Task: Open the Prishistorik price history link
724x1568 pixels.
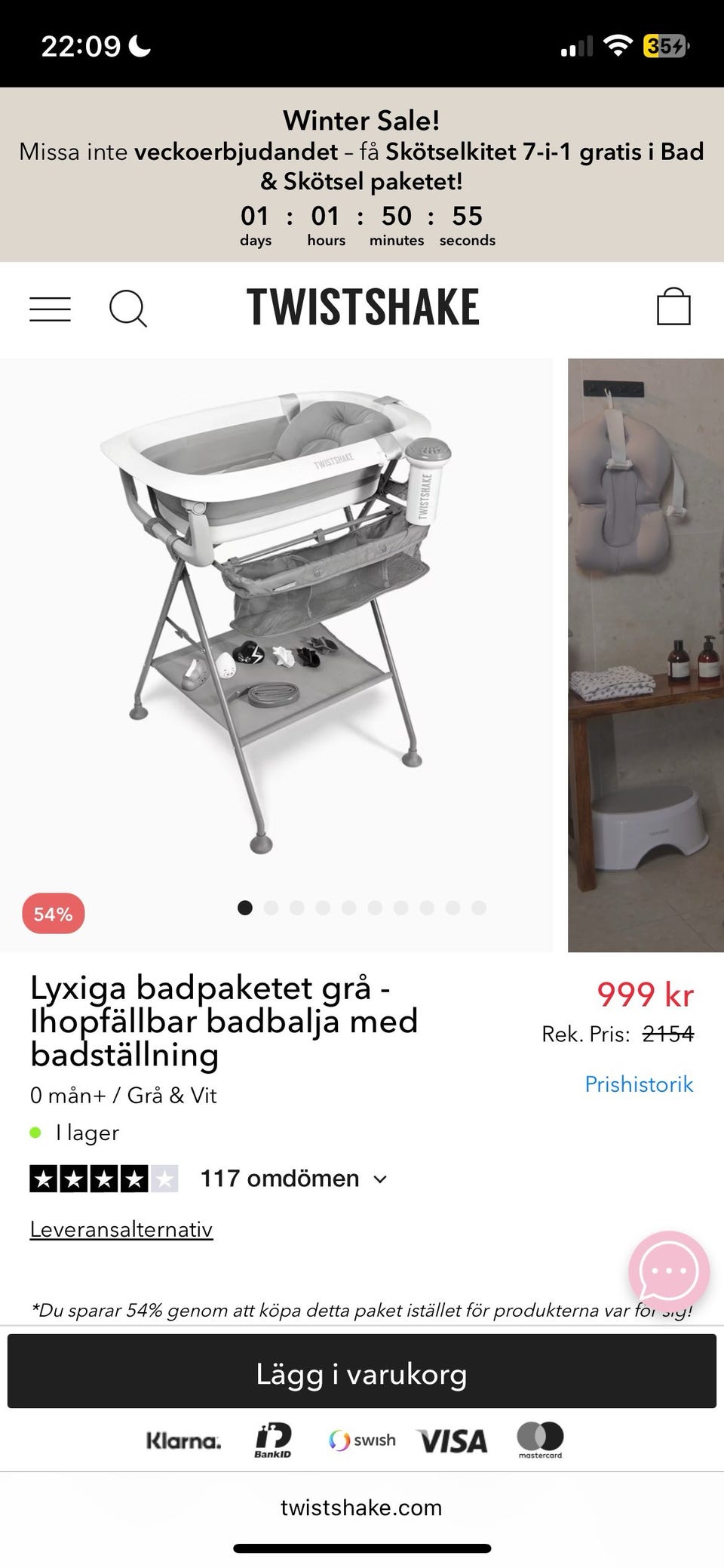Action: coord(639,1084)
